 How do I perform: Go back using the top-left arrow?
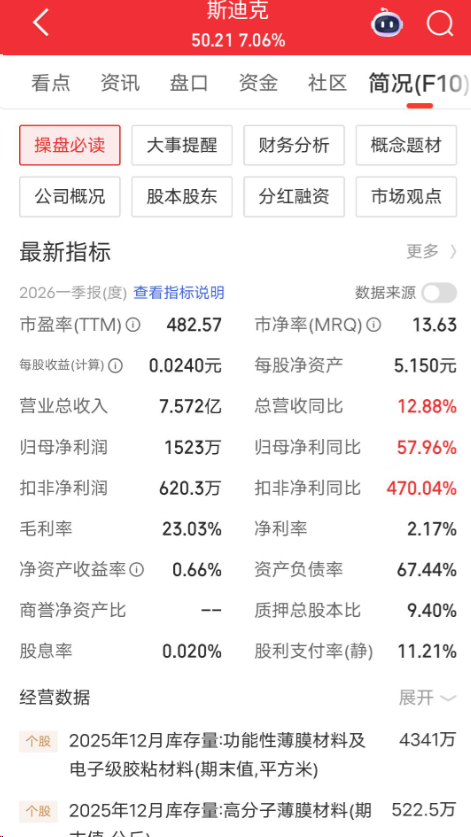coord(41,23)
